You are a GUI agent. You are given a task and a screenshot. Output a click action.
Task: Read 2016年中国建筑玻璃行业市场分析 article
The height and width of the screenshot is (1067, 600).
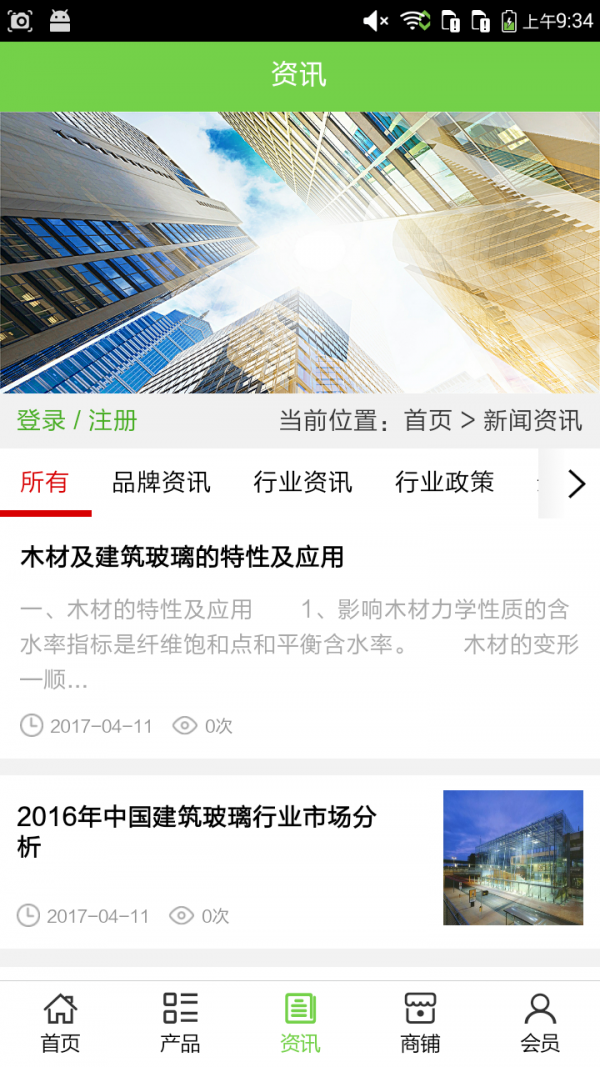click(197, 831)
